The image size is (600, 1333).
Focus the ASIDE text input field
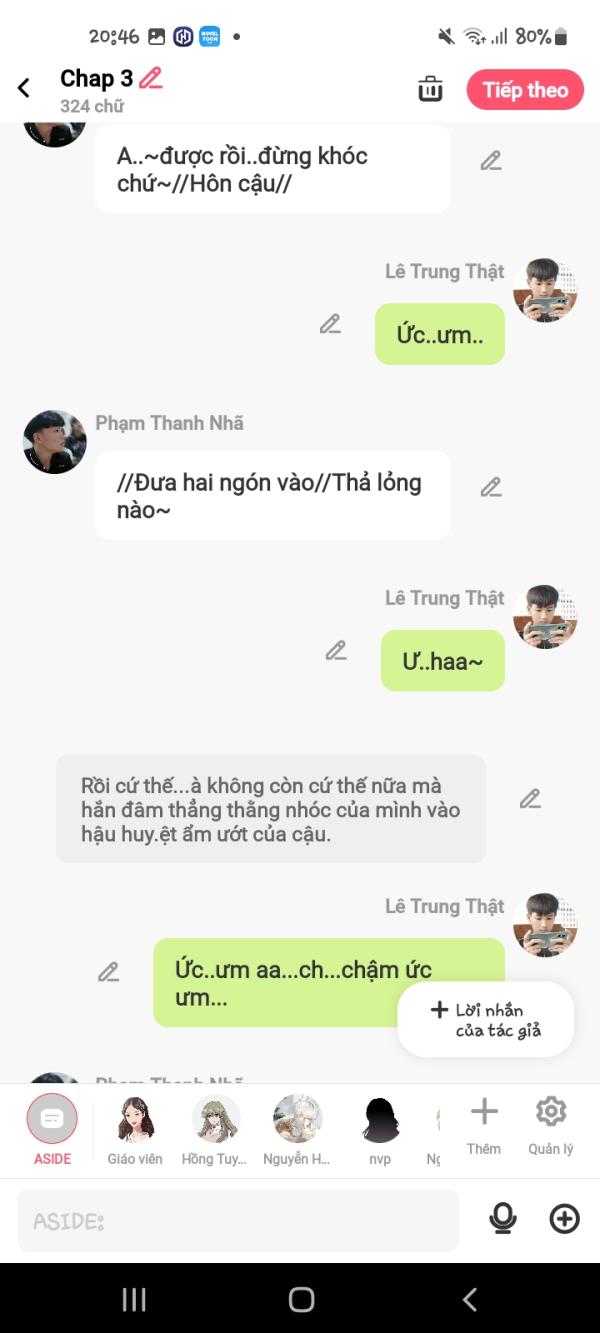(238, 1221)
